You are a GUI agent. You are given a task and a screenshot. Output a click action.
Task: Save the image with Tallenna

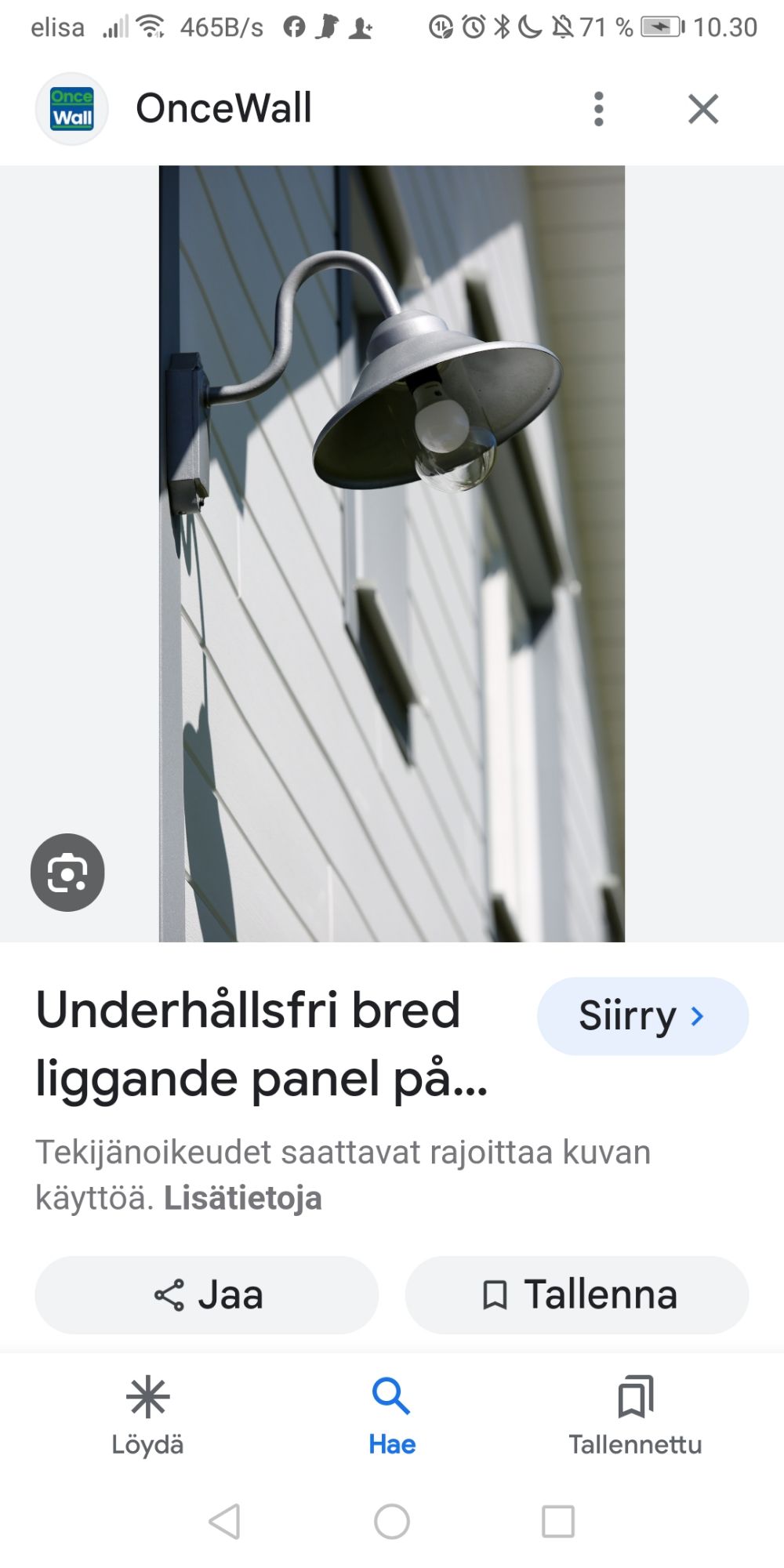coord(577,1294)
